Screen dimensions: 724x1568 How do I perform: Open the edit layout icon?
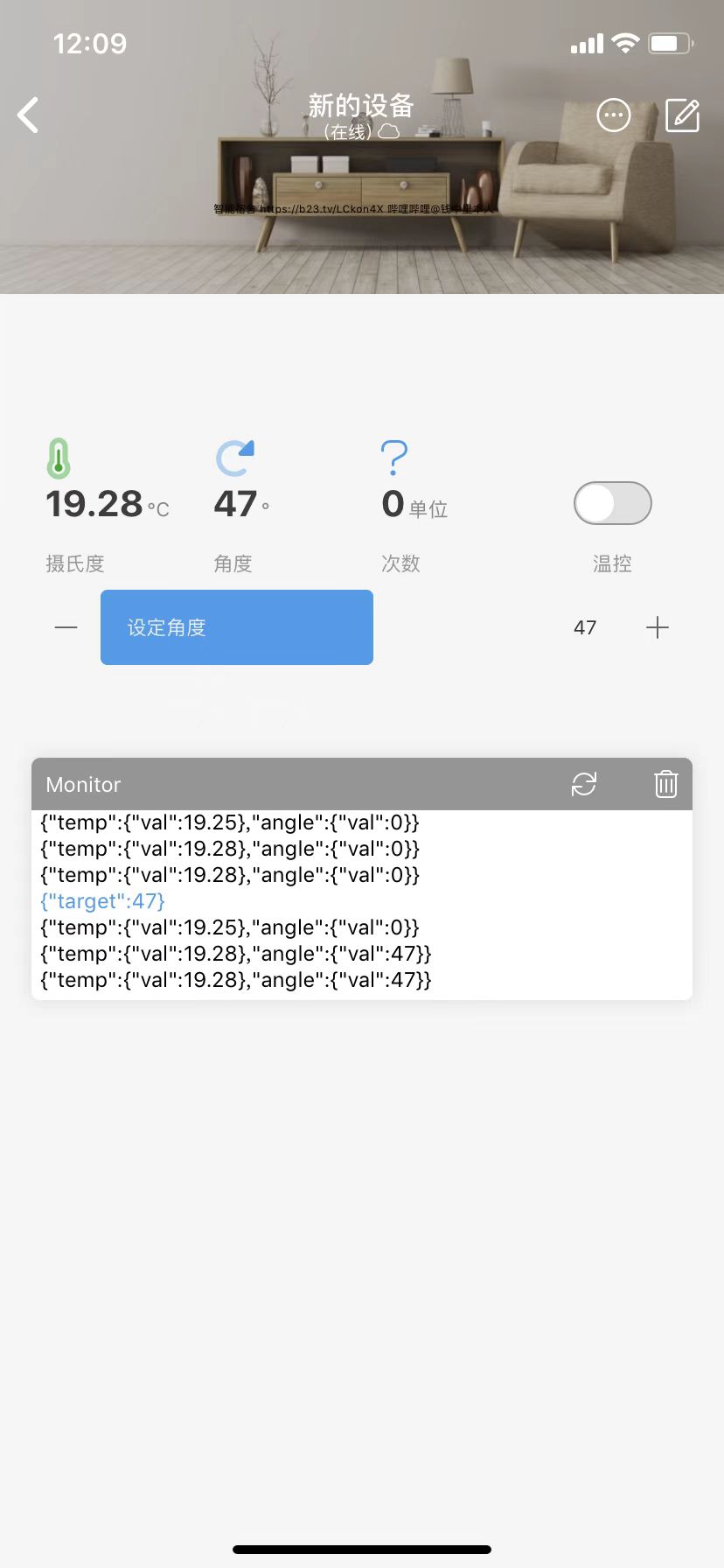point(683,115)
